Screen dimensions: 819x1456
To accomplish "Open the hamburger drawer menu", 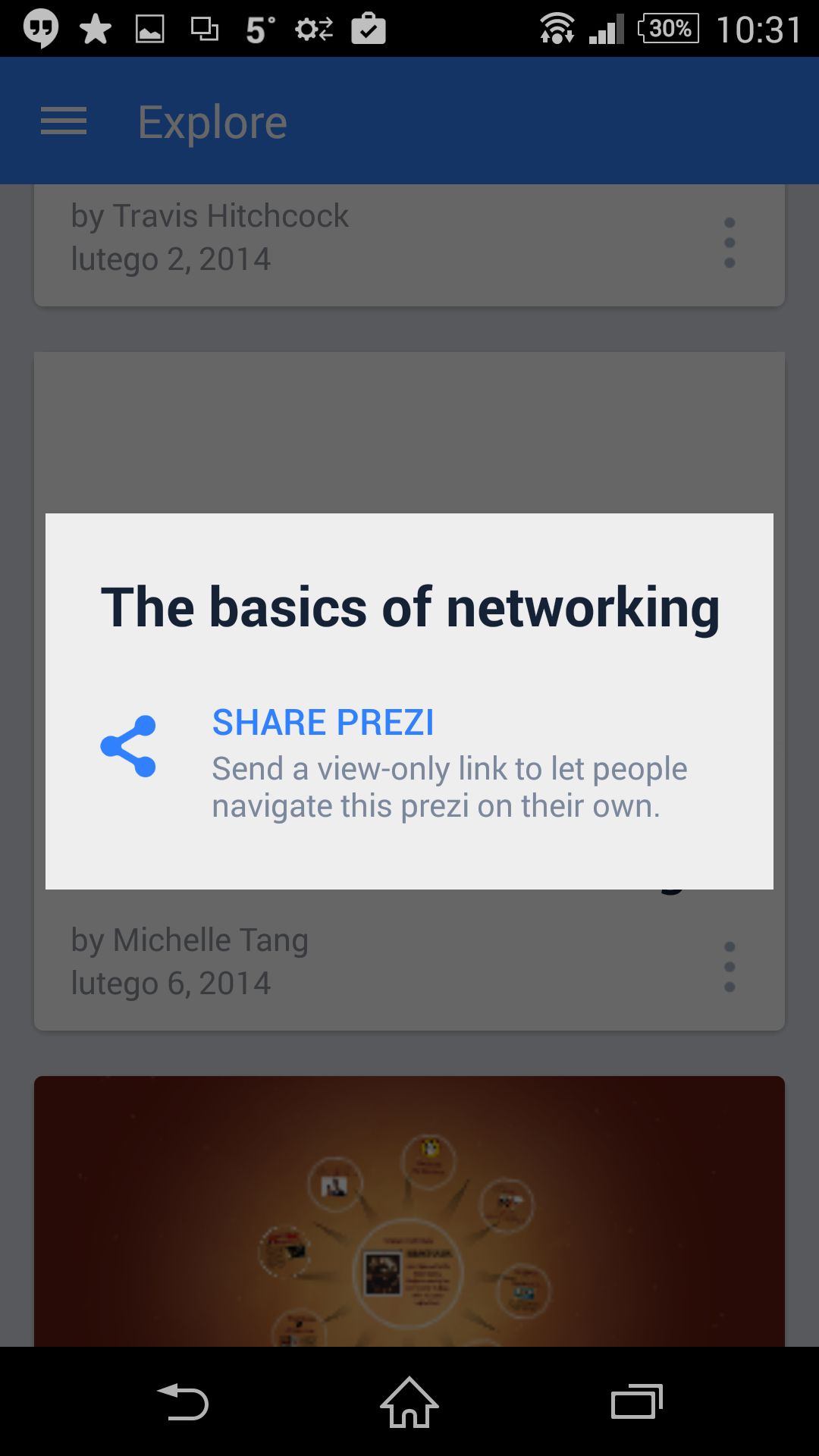I will 64,121.
